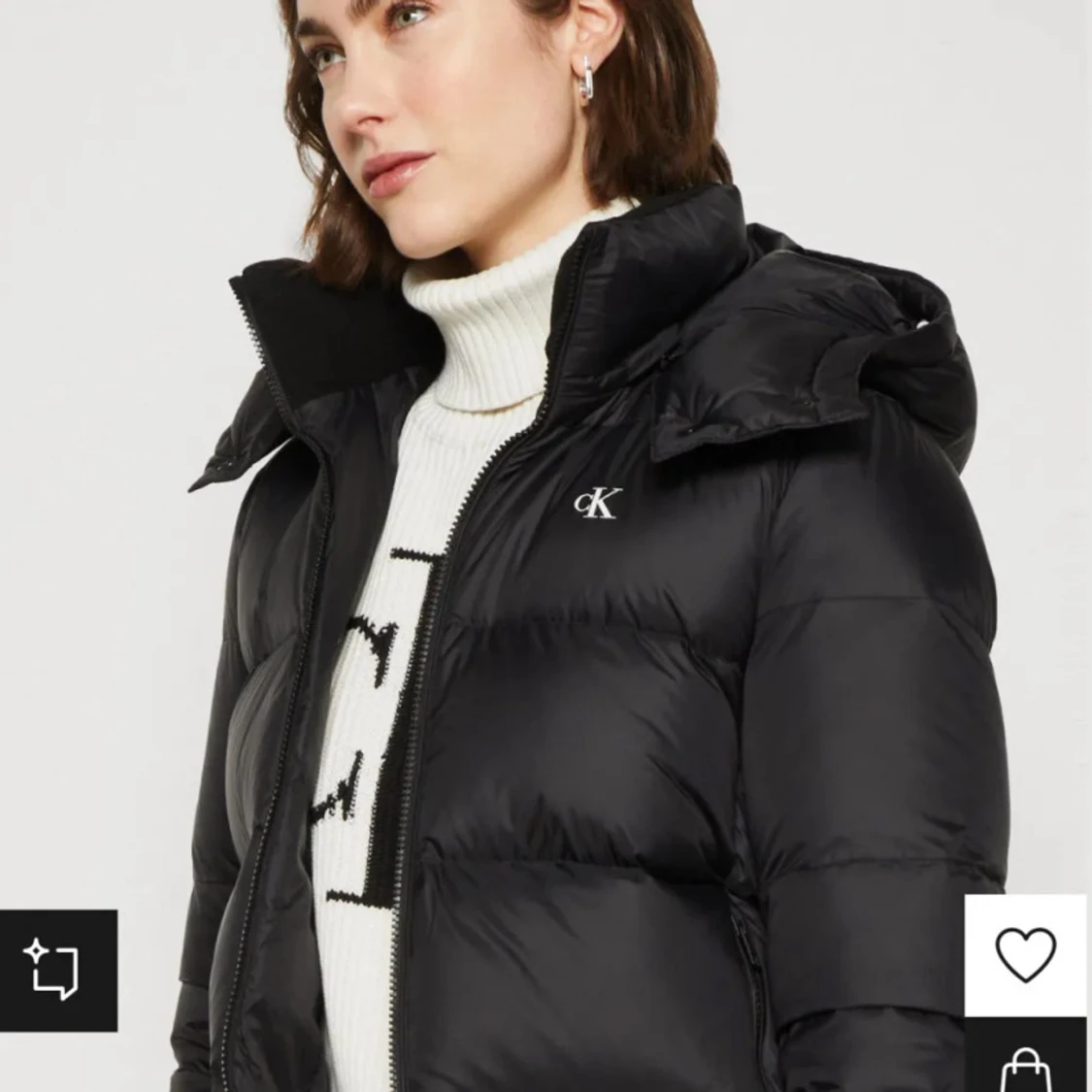The height and width of the screenshot is (1092, 1092).
Task: Add the jacket to your wishlist
Action: tap(1025, 955)
